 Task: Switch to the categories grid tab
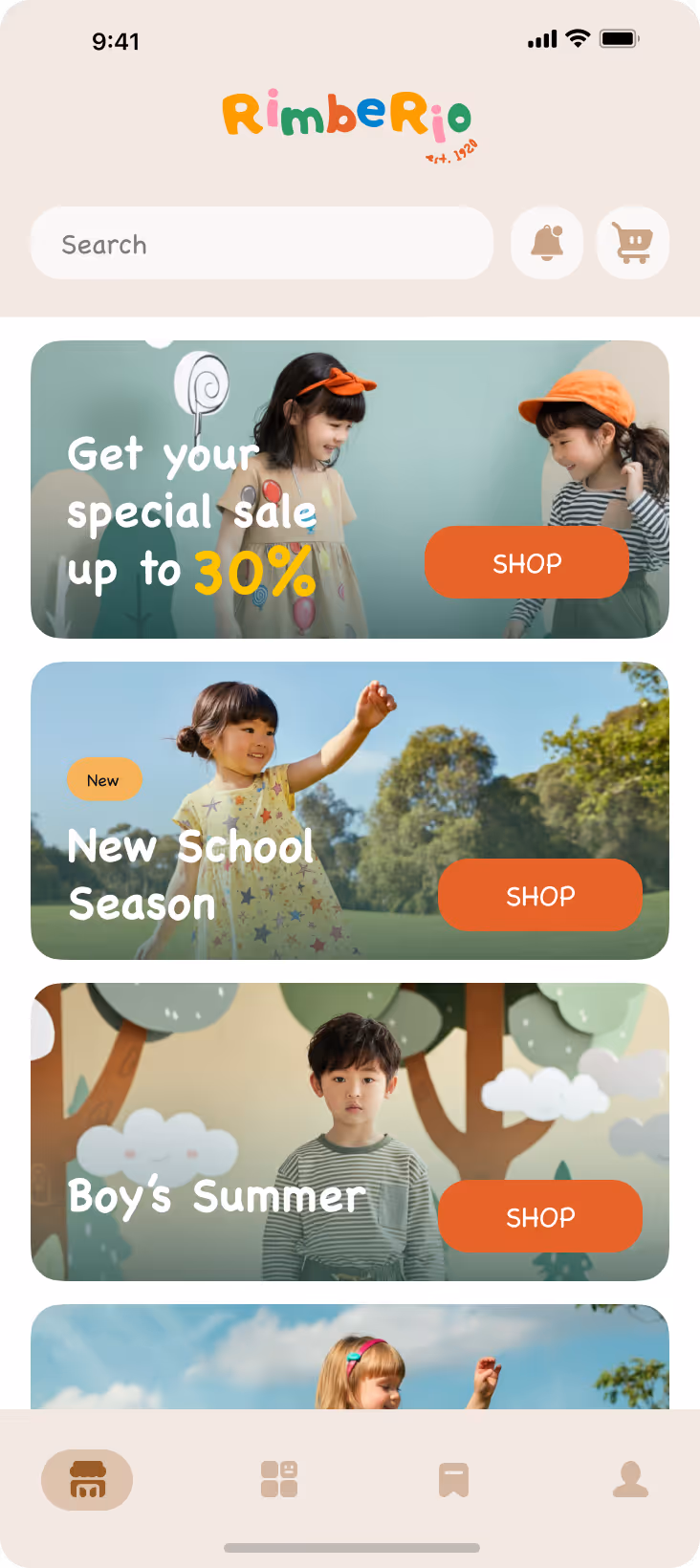[x=279, y=1479]
